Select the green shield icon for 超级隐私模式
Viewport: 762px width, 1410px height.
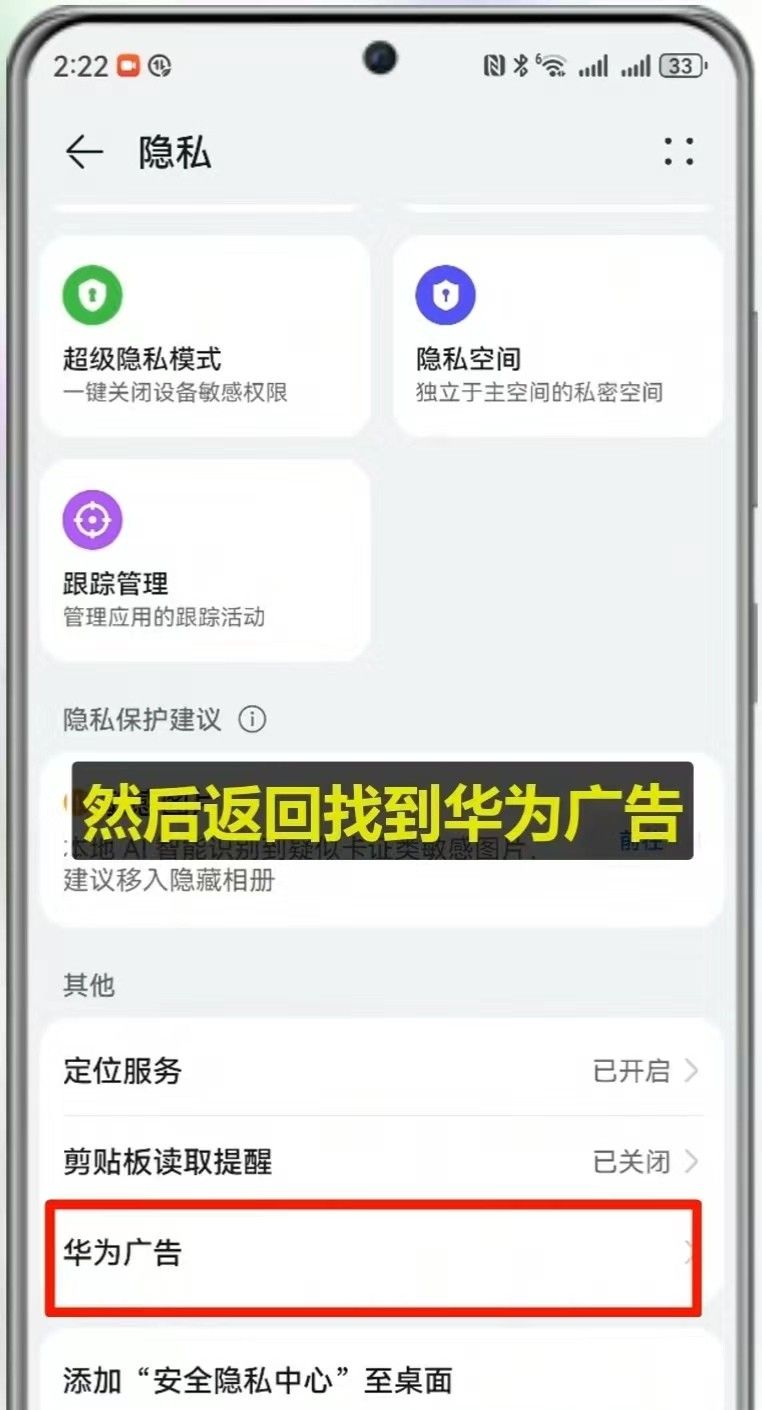(92, 295)
